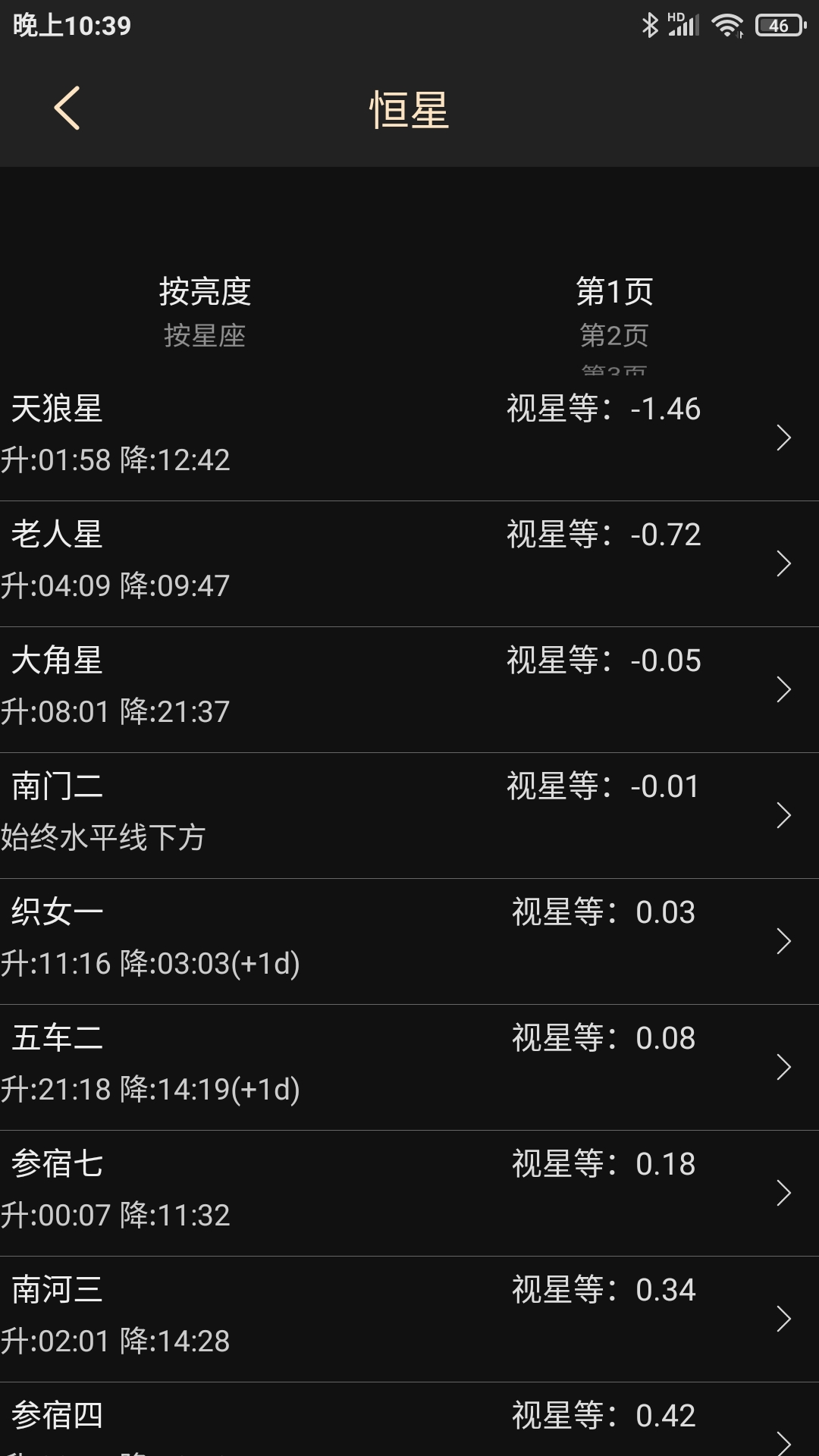Screen dimensions: 819x1456
Task: Open details for 织女一 via its chevron
Action: (x=785, y=940)
